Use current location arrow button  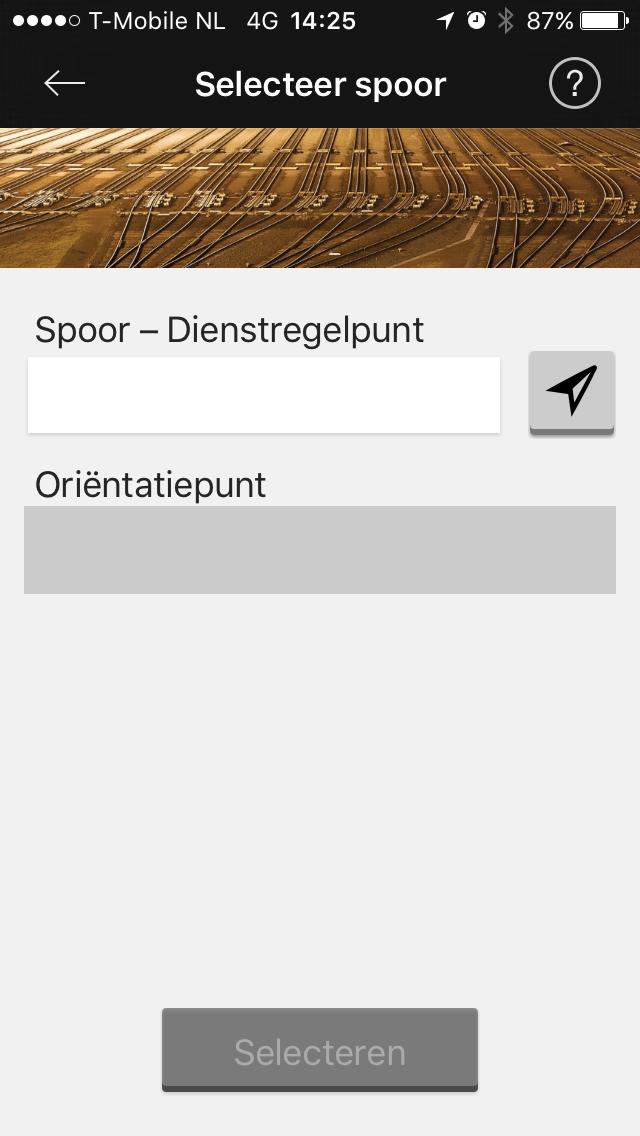571,391
